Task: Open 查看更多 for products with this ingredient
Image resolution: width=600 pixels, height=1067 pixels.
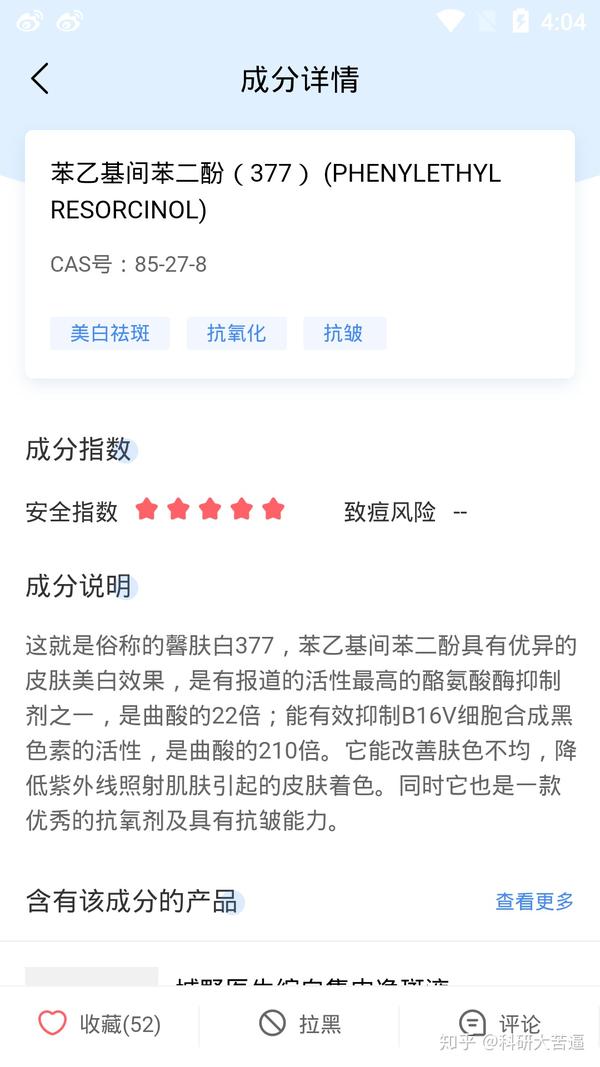Action: pyautogui.click(x=534, y=901)
